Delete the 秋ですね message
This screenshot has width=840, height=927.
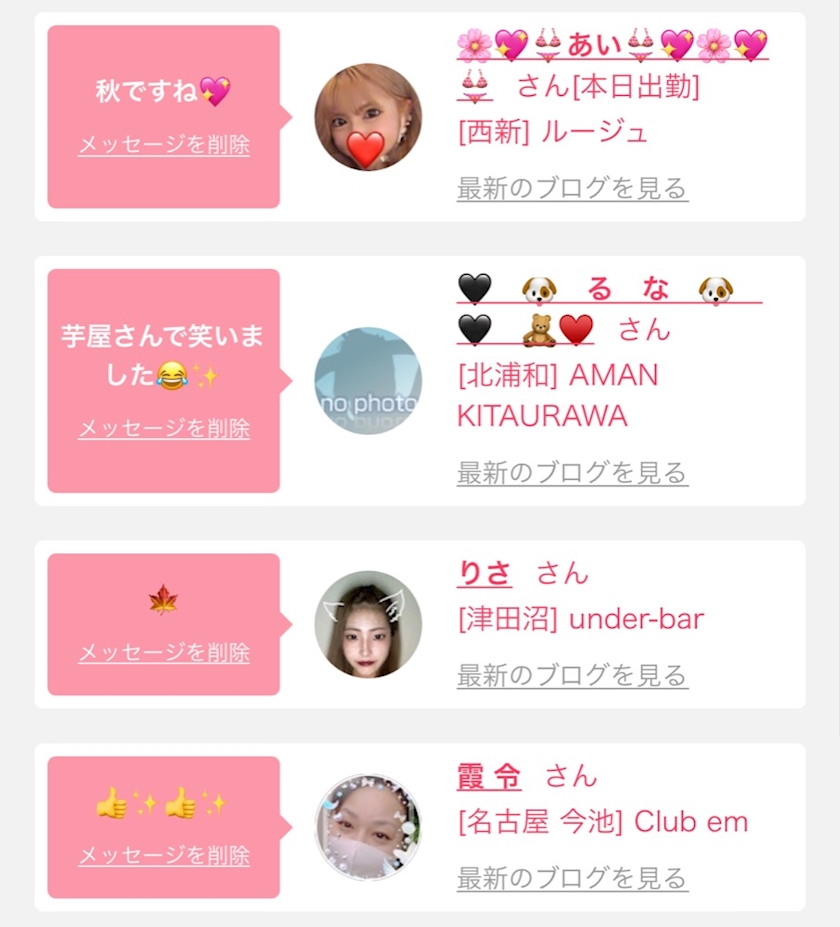(164, 145)
